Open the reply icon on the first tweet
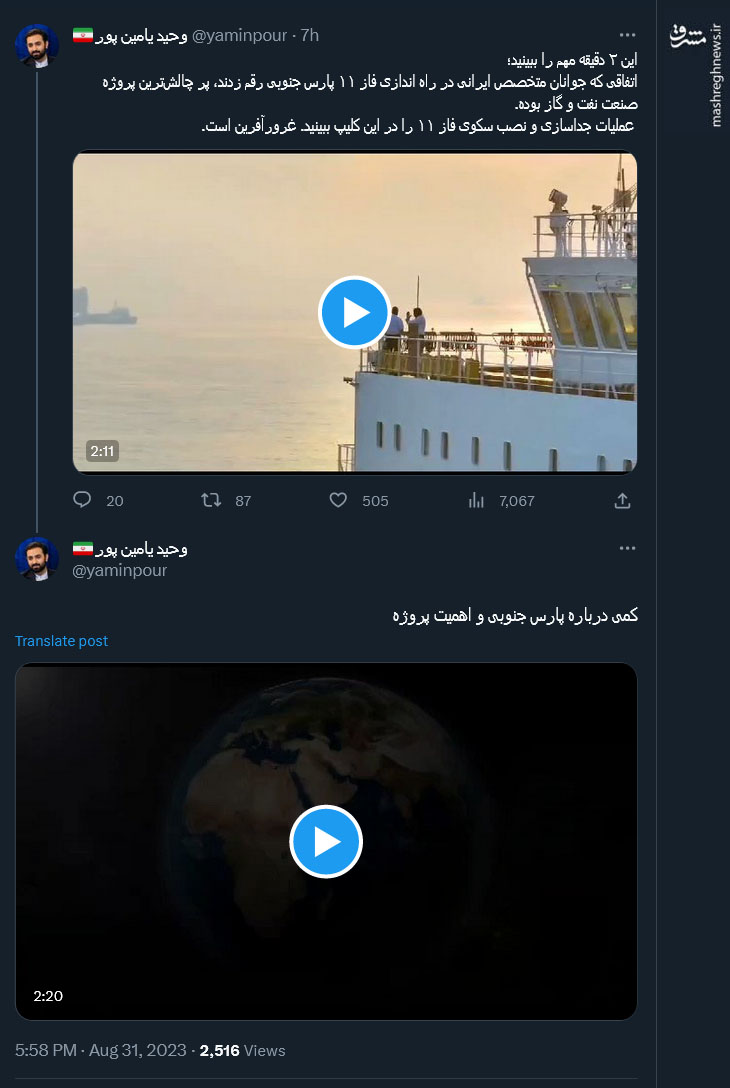This screenshot has height=1088, width=730. click(82, 500)
